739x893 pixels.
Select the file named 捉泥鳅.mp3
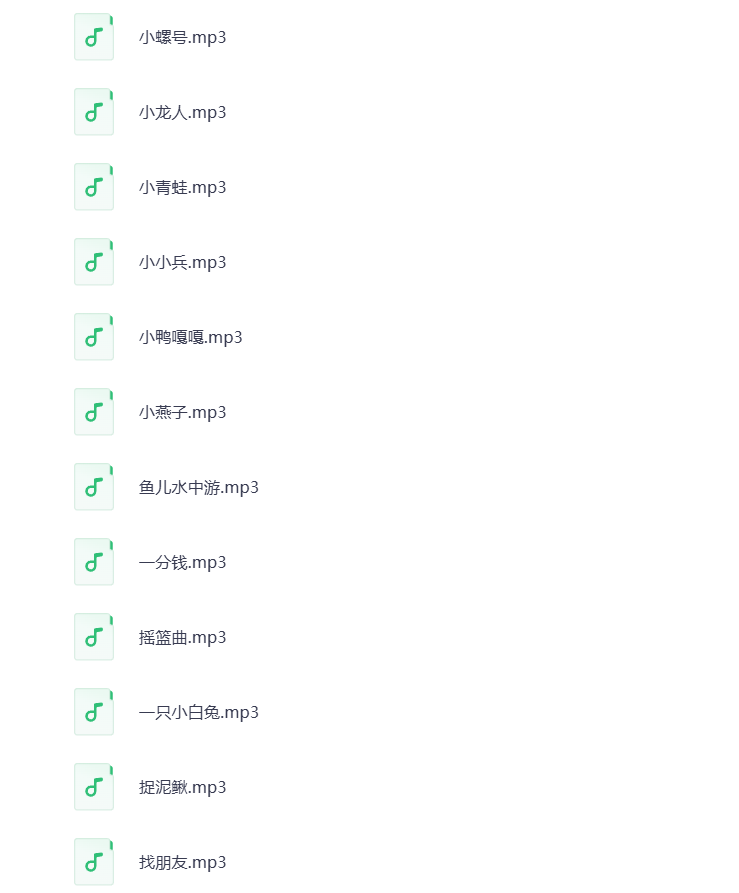pyautogui.click(x=181, y=786)
